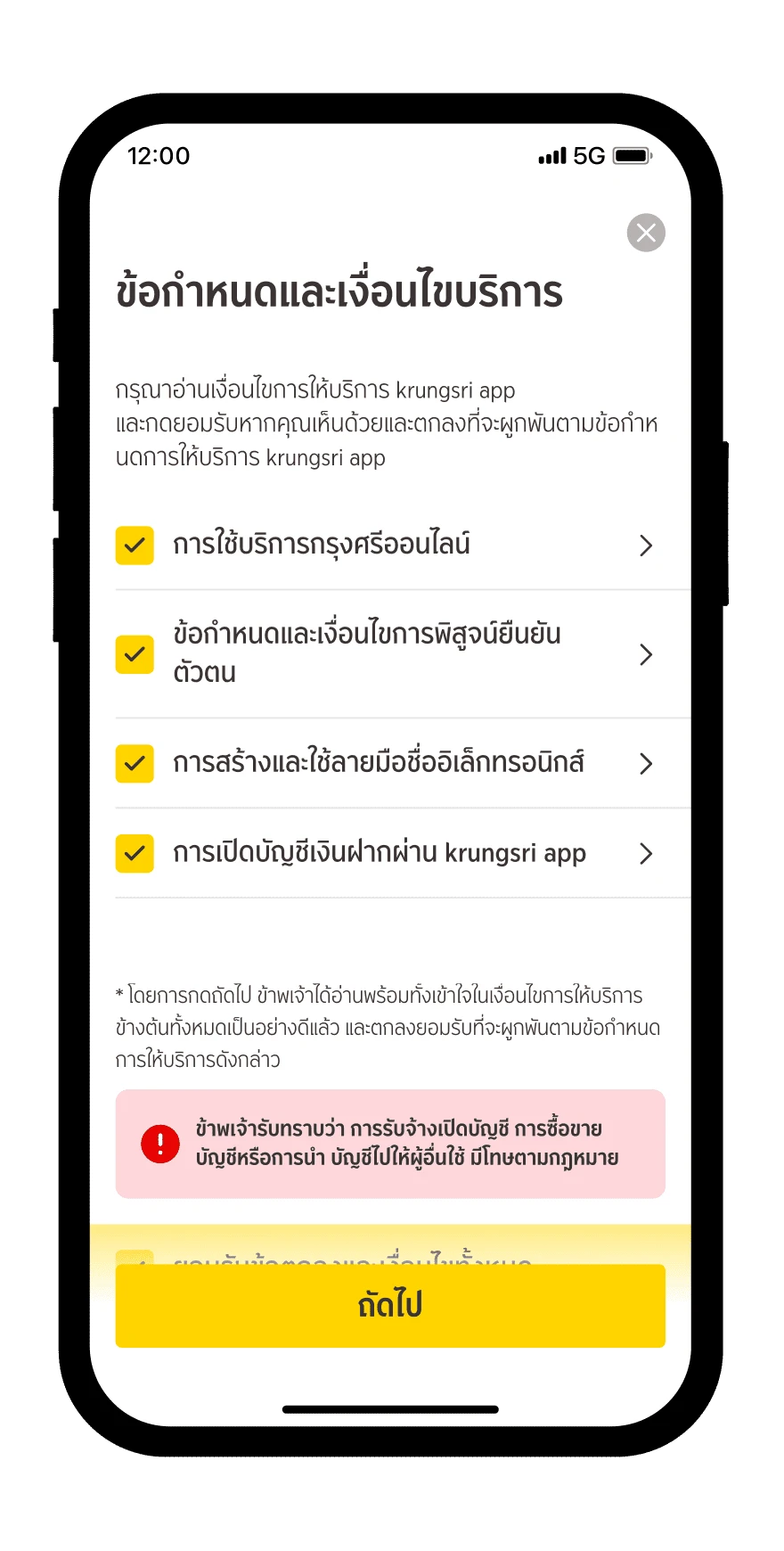Open การสร้างและใช้ลายมือชื่ออิเล็กทรอนิกส์ details chevron
784x1551 pixels.
click(x=646, y=764)
